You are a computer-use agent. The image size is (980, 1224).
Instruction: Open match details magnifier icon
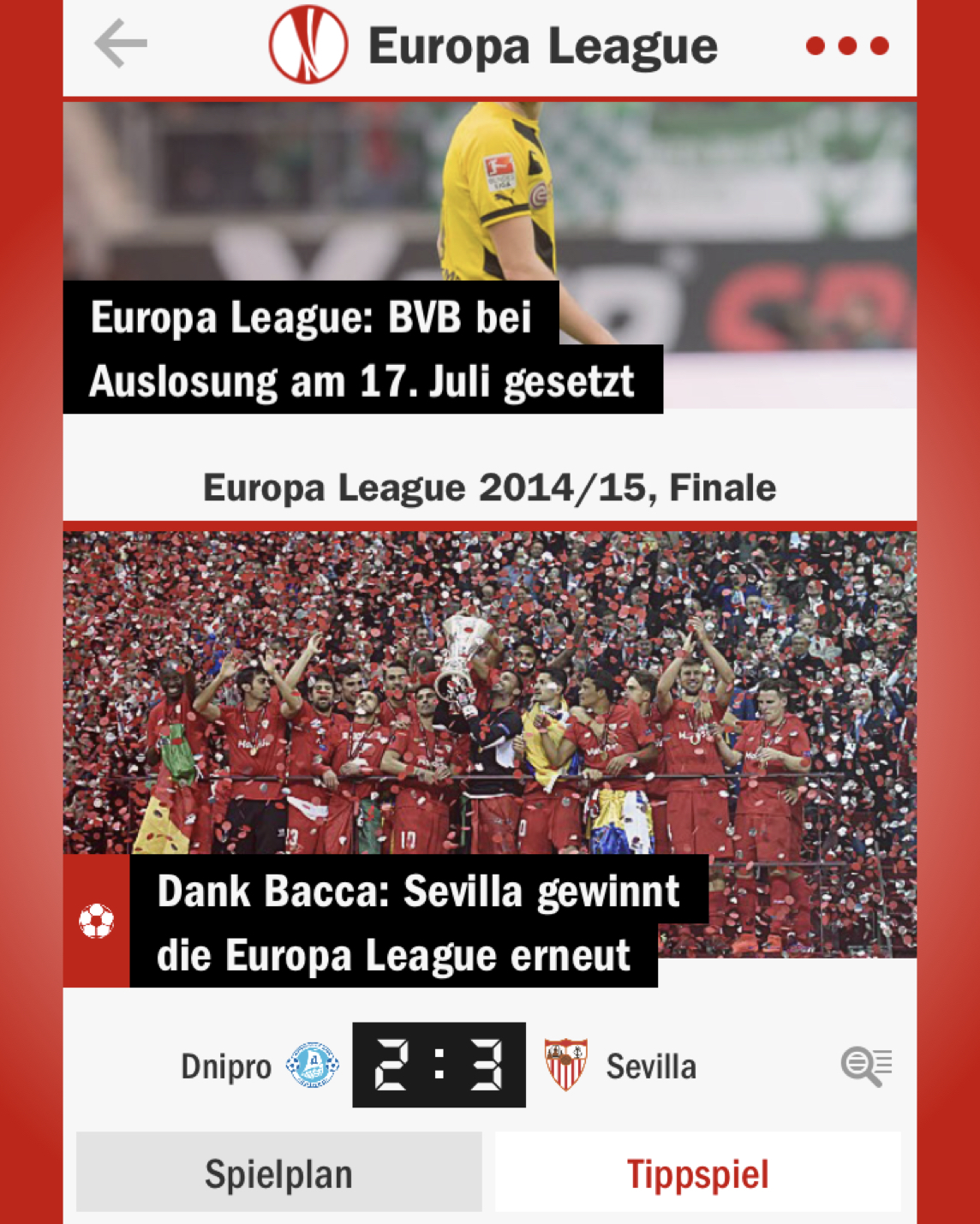tap(866, 1066)
